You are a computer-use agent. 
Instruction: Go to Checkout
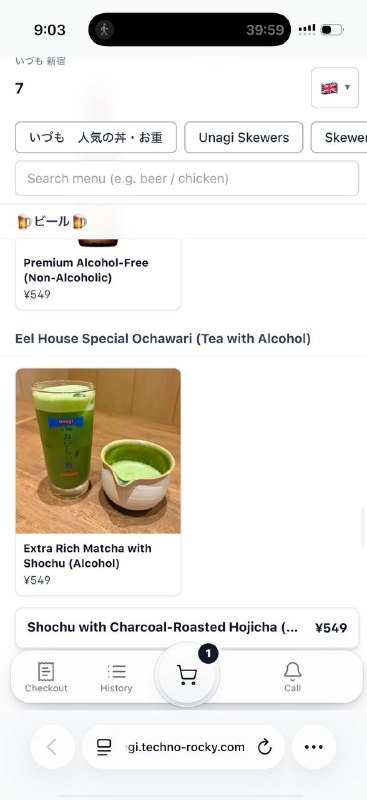point(46,677)
